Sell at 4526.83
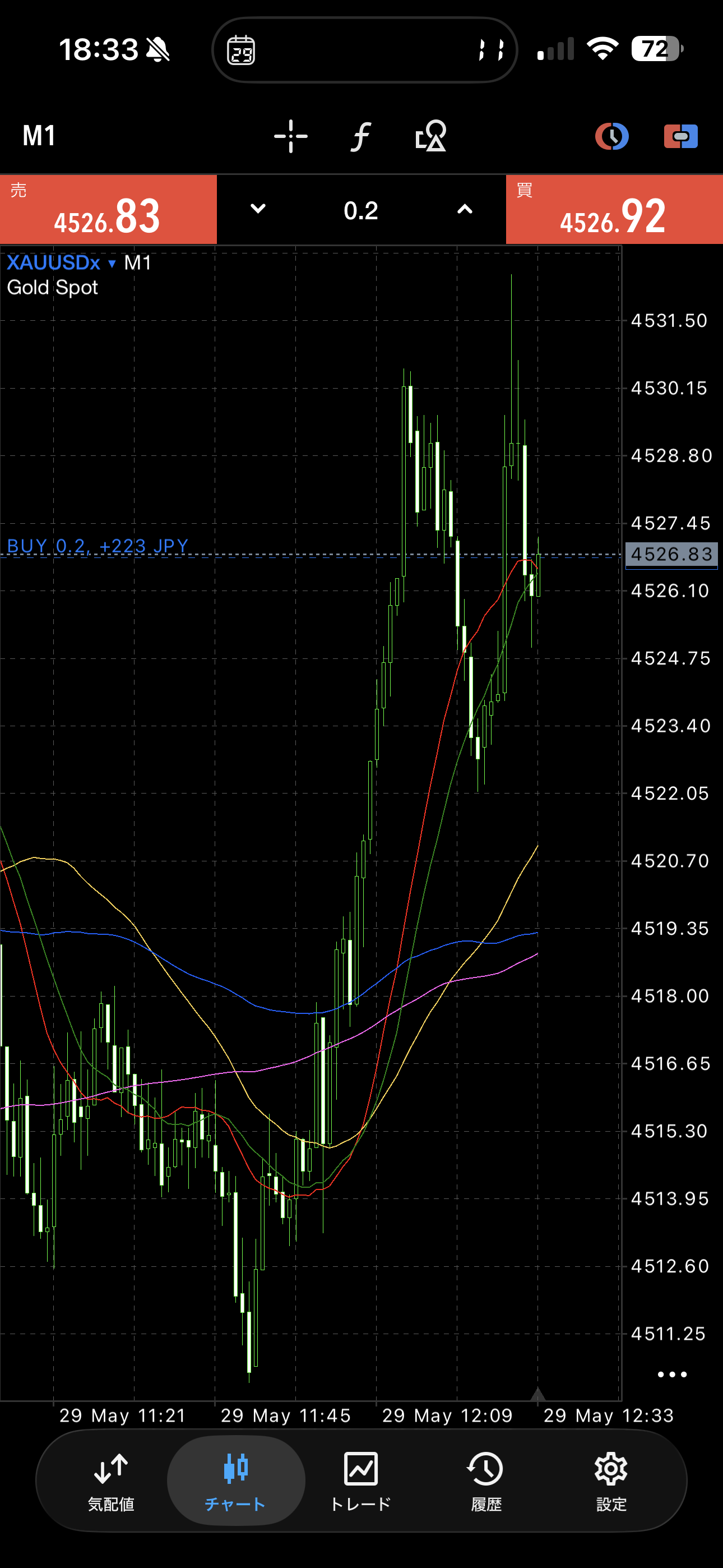This screenshot has height=1568, width=723. 108,209
